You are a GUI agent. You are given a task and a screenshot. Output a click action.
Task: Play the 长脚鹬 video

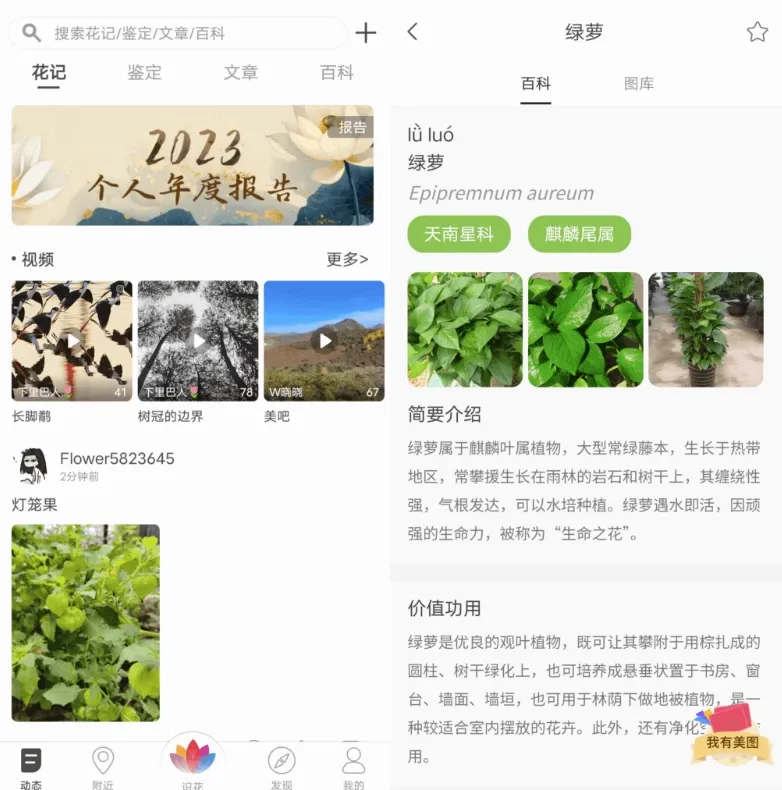coord(72,341)
